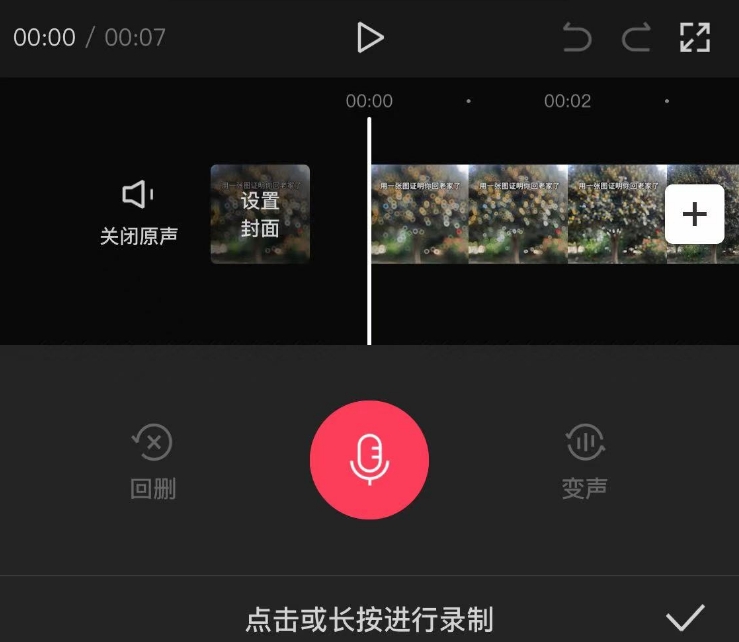Mute original sound with 关闭原声
Viewport: 739px width, 642px height.
[x=138, y=213]
